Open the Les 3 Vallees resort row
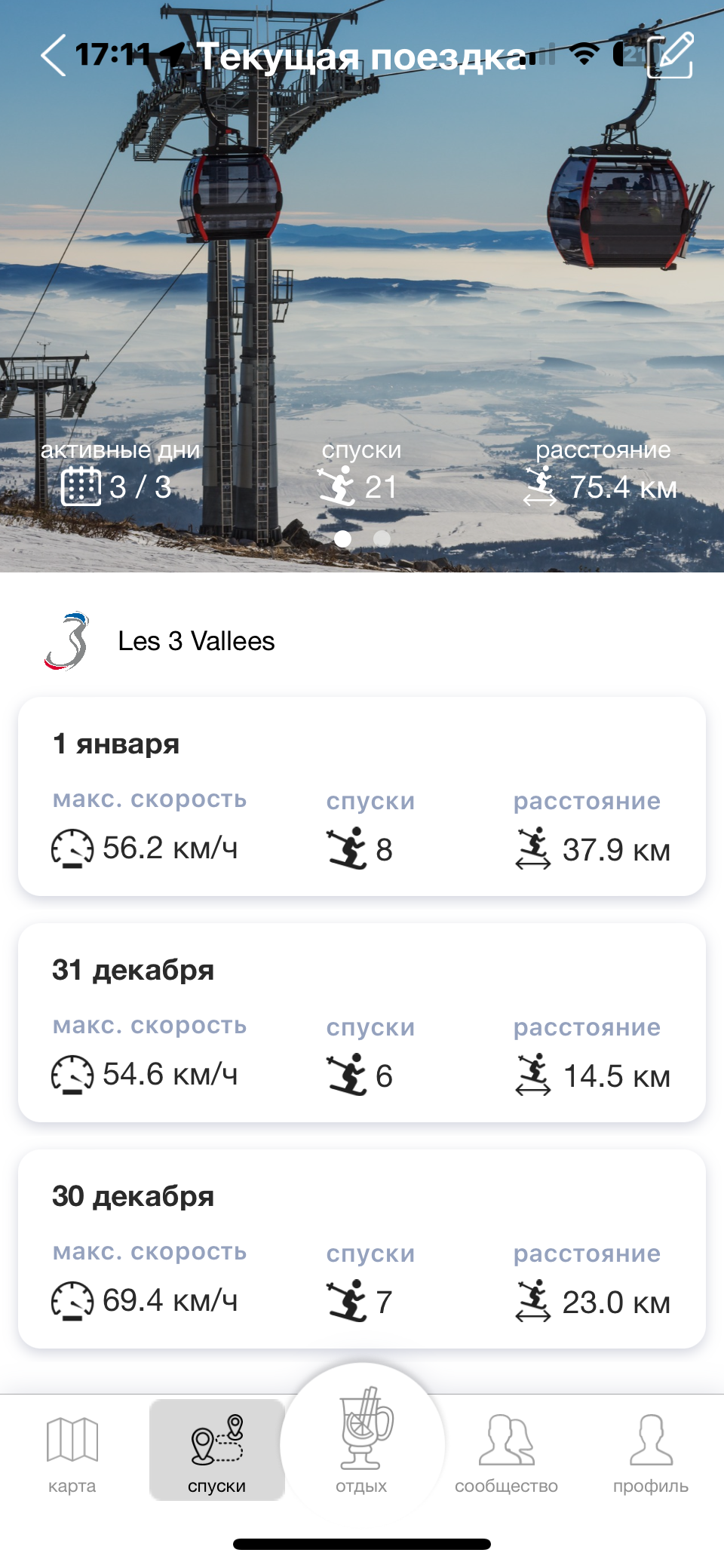Image resolution: width=724 pixels, height=1568 pixels. coord(196,641)
